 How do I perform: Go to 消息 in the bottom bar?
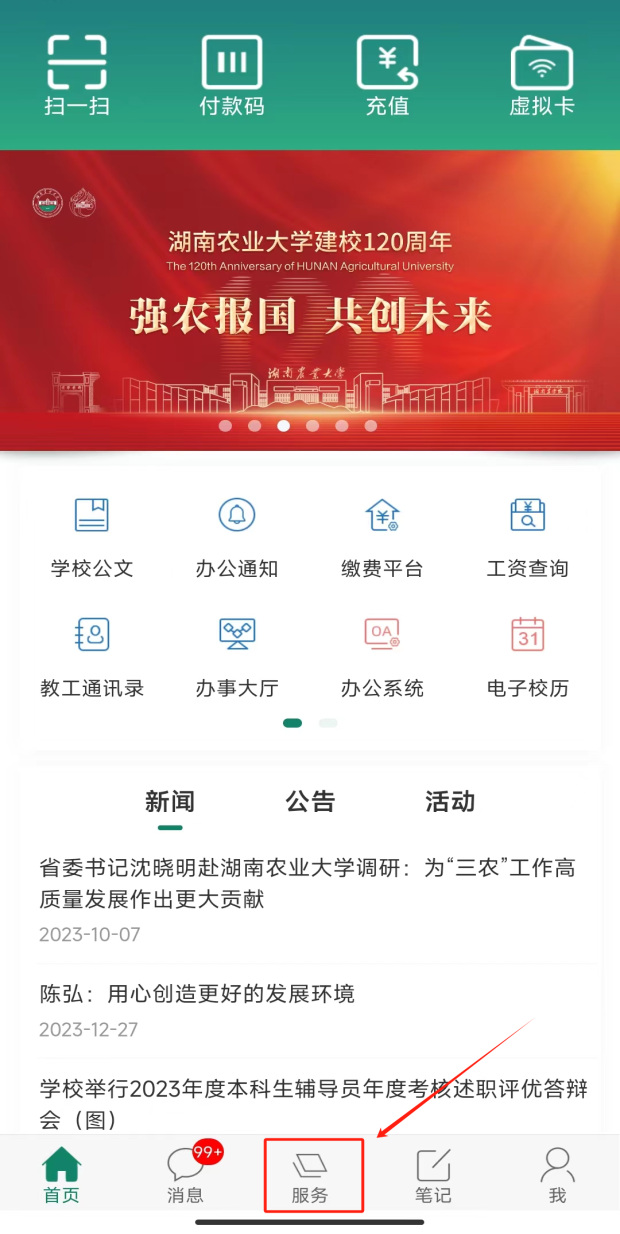pyautogui.click(x=185, y=1175)
